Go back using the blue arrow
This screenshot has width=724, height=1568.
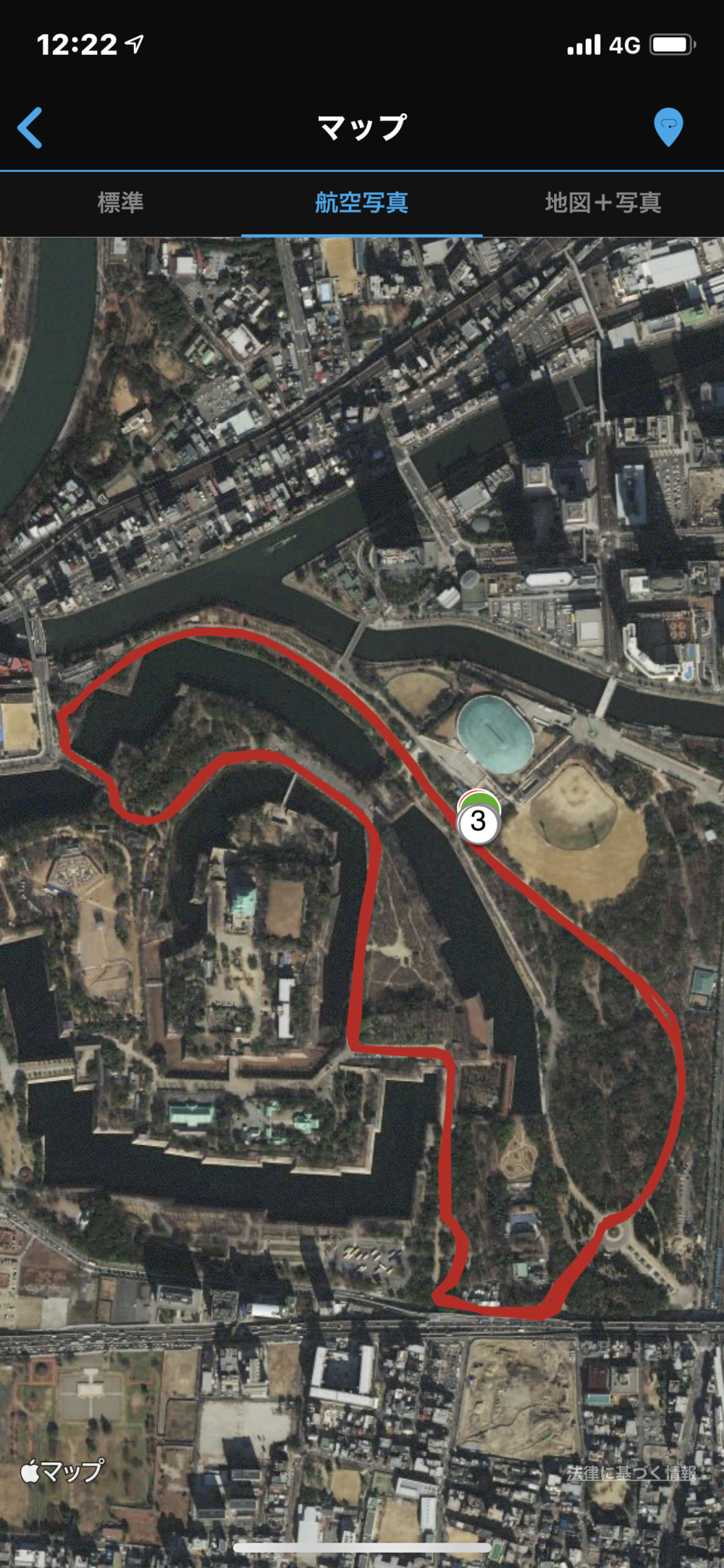coord(30,128)
